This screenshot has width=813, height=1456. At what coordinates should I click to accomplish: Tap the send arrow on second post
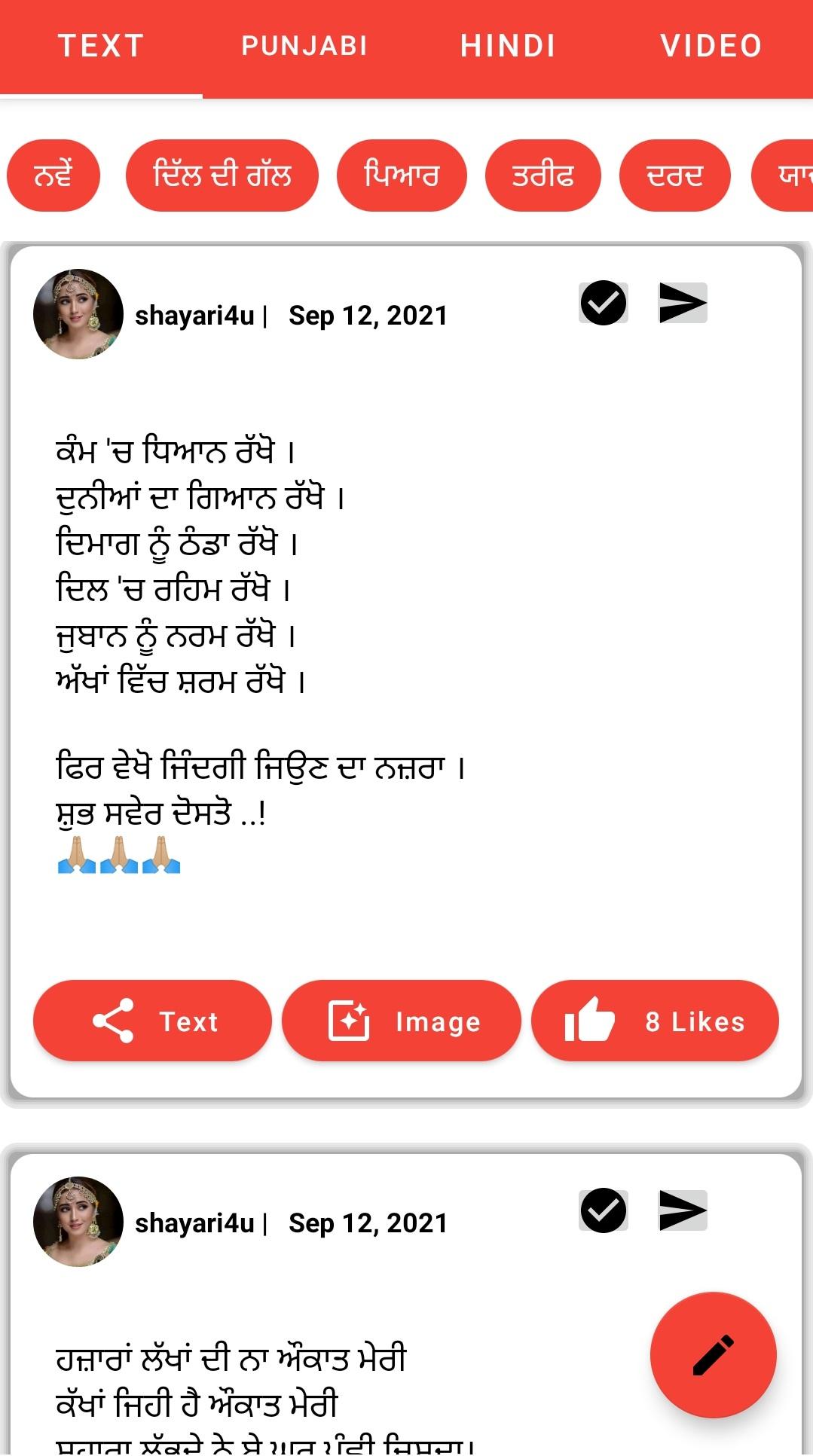[x=683, y=1210]
